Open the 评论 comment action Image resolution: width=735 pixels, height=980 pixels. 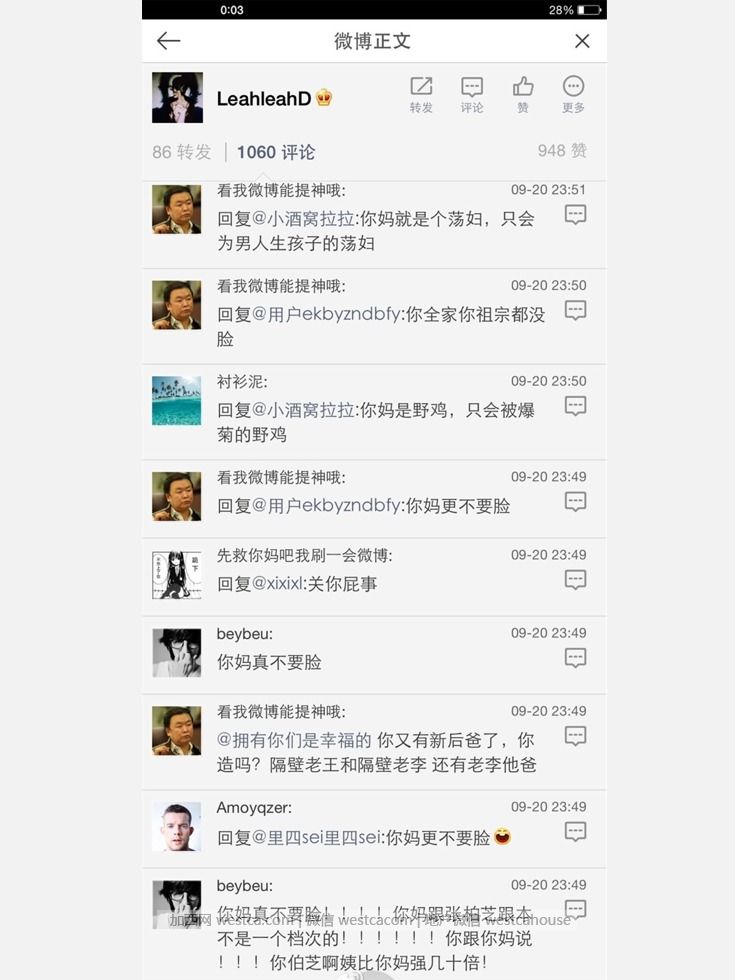click(x=472, y=95)
